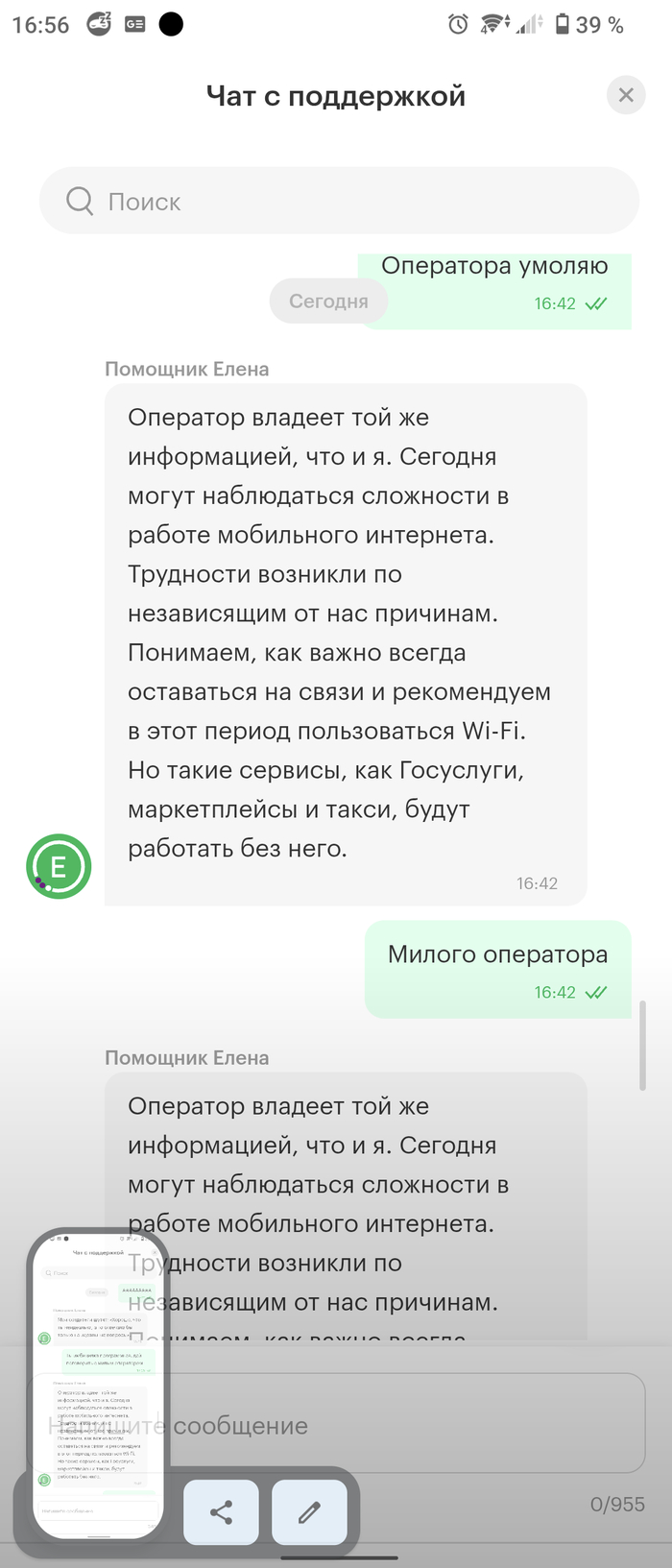Focus the message input field
The image size is (672, 1568).
[432, 1425]
